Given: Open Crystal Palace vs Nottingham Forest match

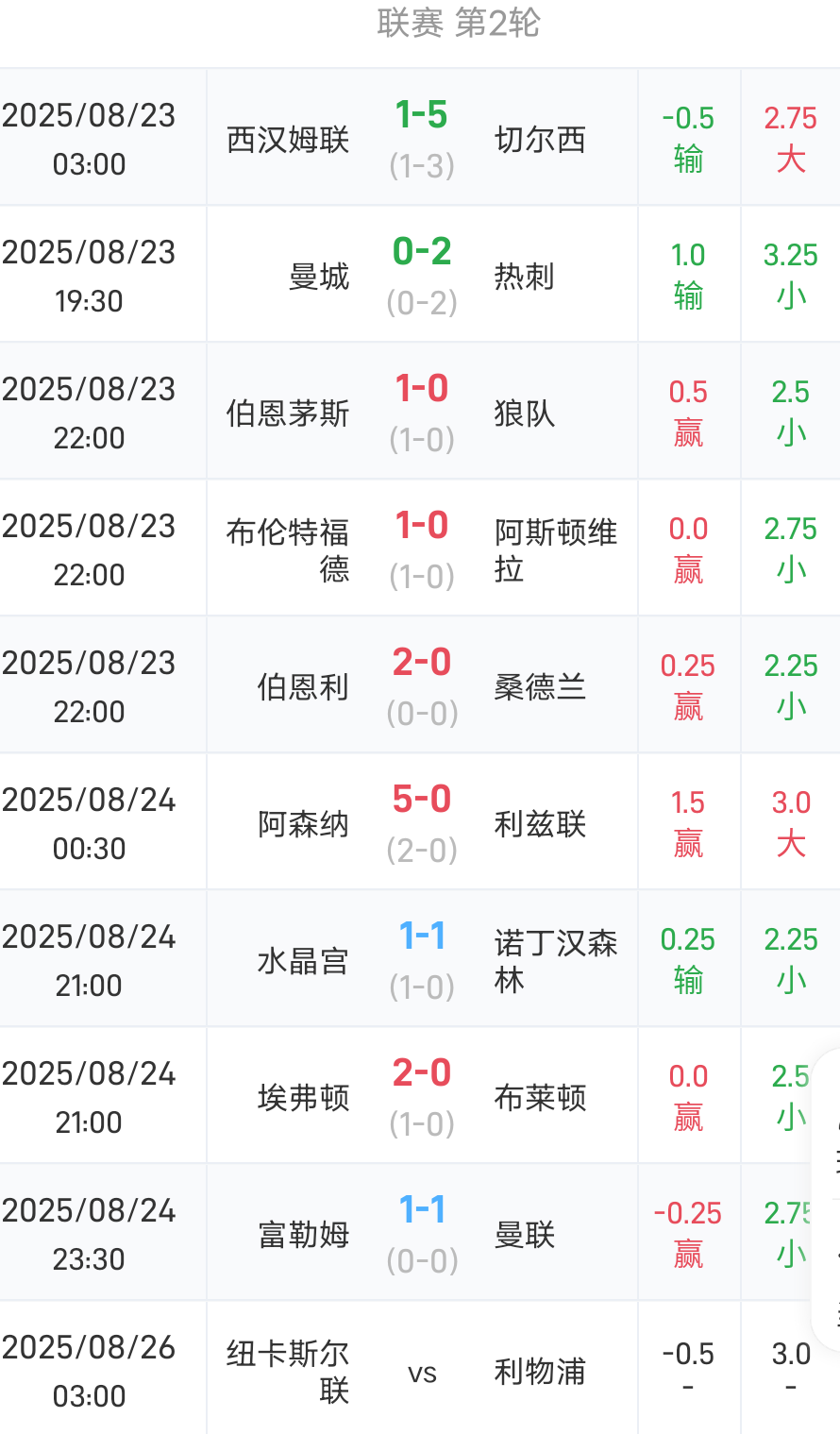Looking at the screenshot, I should (x=420, y=958).
